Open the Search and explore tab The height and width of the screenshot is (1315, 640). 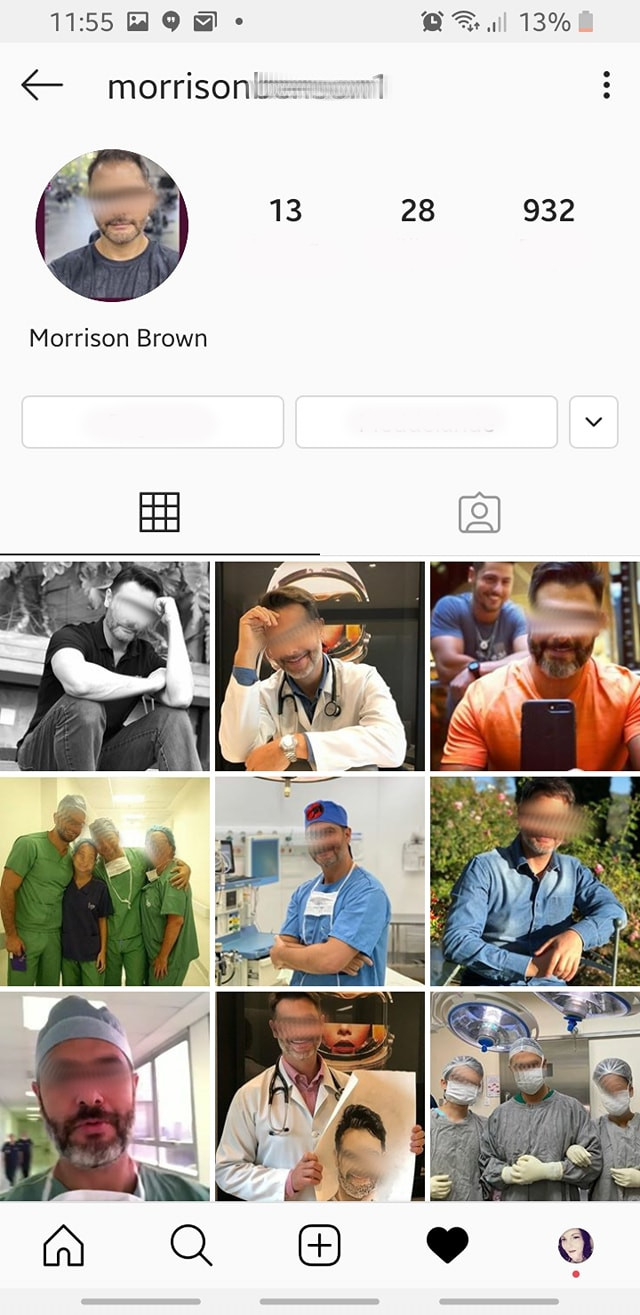click(191, 1246)
